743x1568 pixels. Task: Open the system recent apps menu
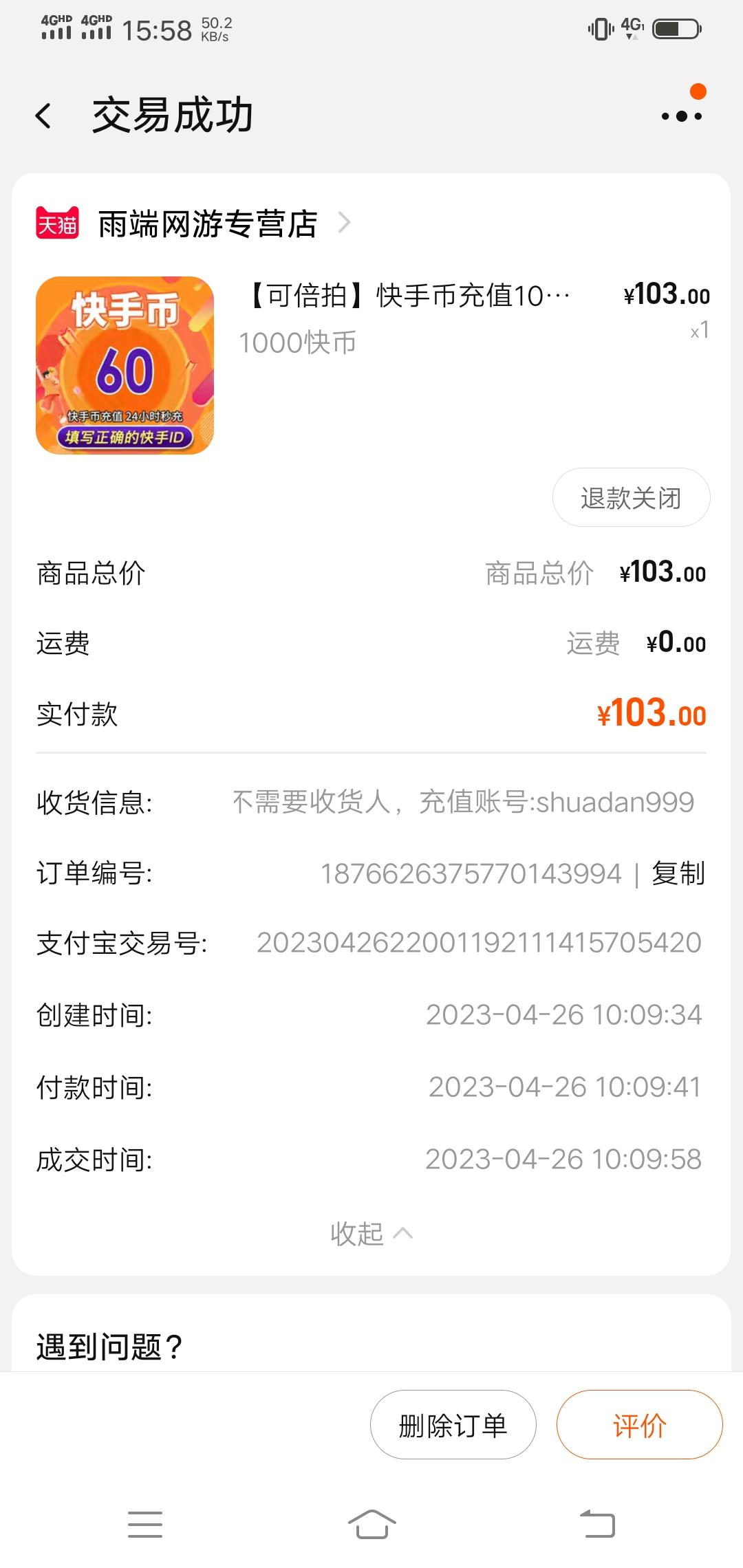click(145, 1524)
